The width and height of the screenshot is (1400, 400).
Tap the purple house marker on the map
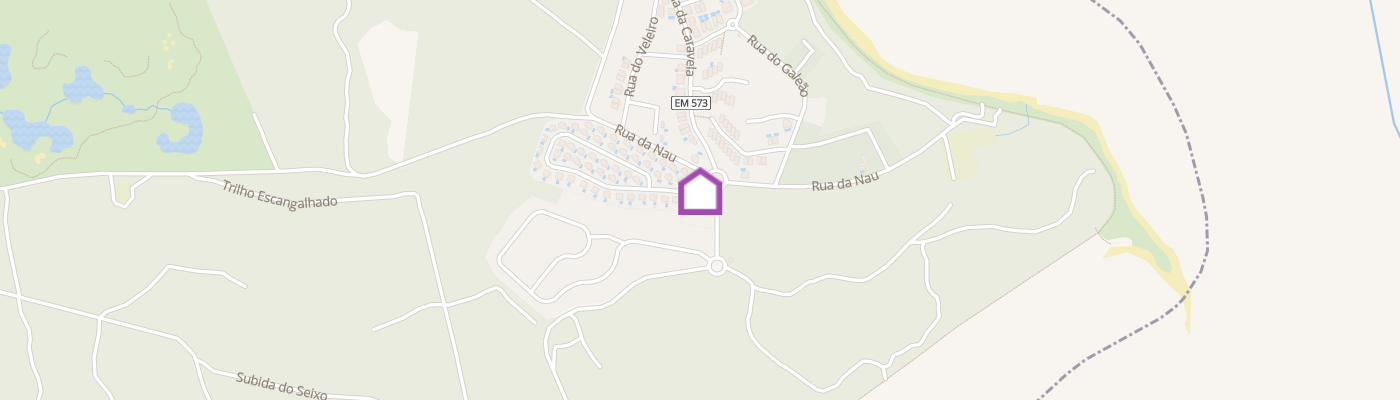click(x=700, y=192)
